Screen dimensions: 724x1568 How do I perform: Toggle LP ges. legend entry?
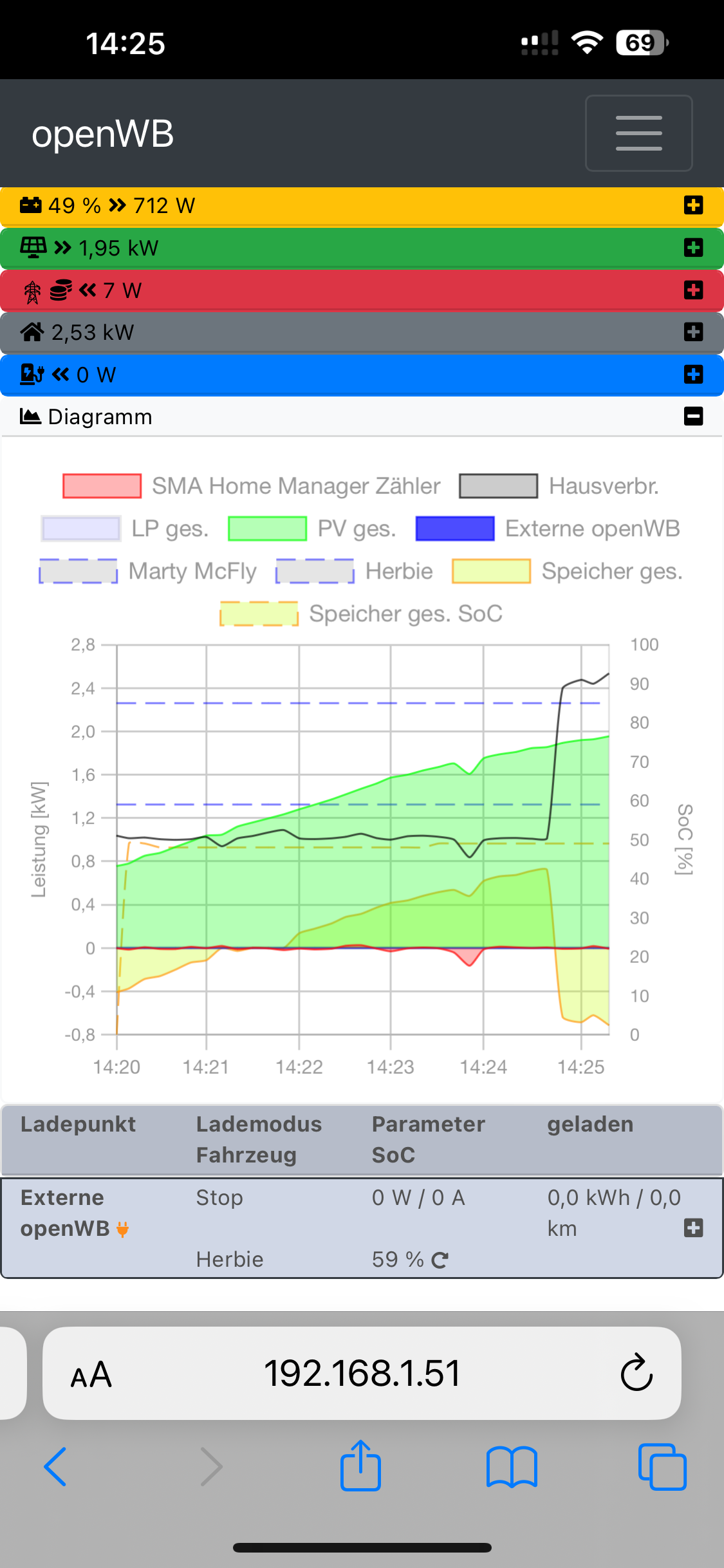pyautogui.click(x=125, y=528)
